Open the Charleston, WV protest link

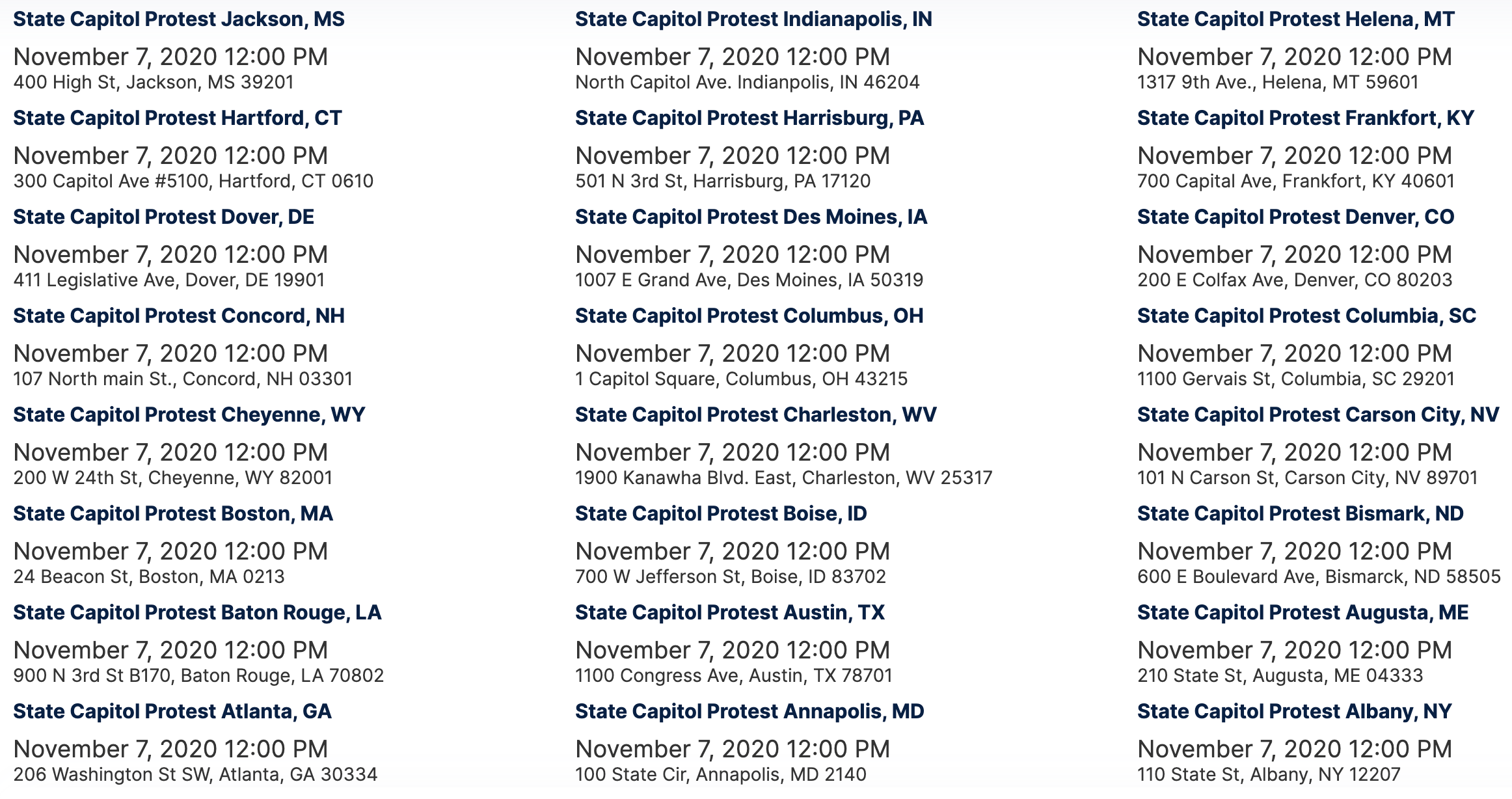tap(755, 415)
